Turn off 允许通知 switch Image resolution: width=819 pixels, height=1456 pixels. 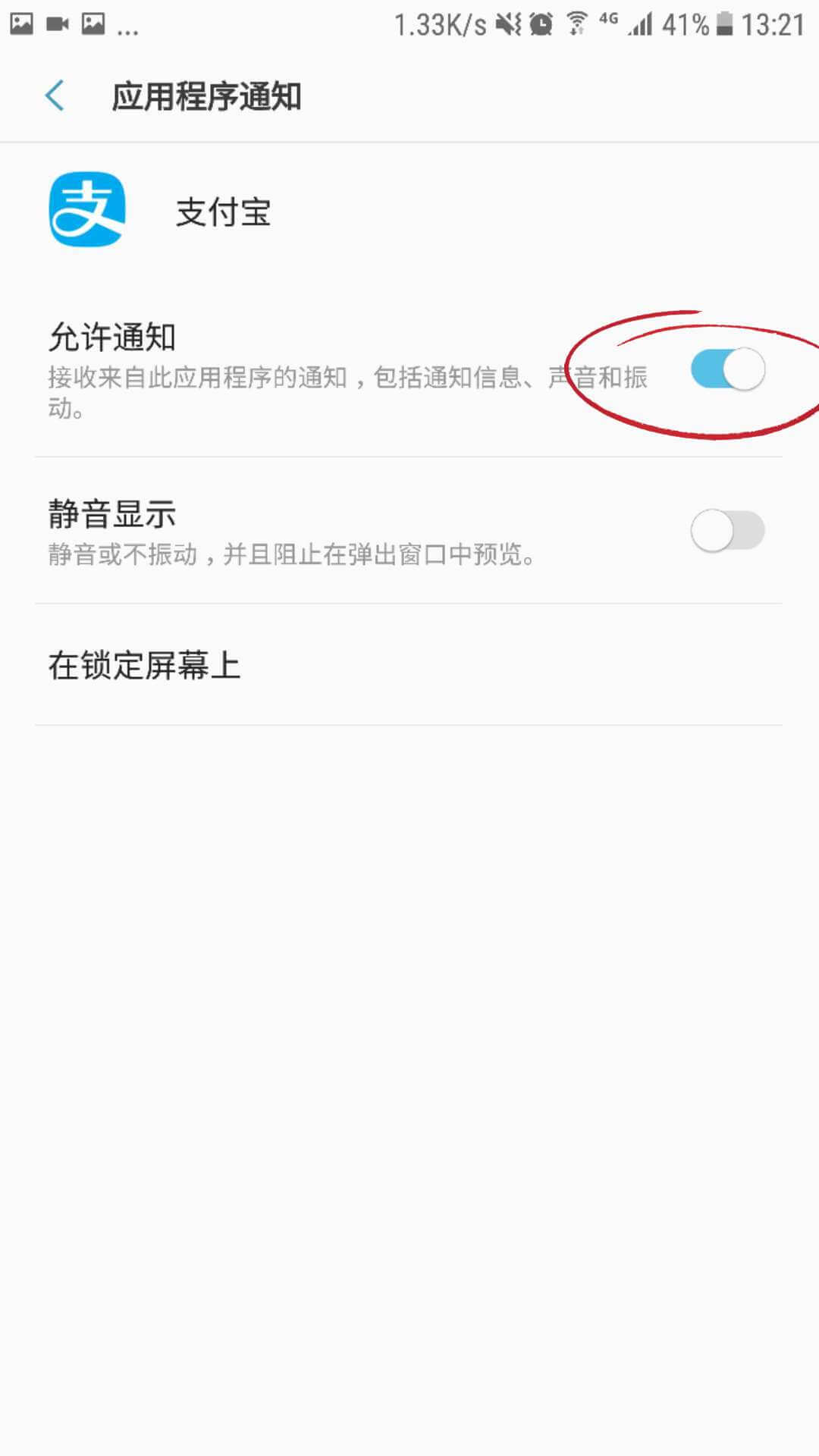click(726, 370)
